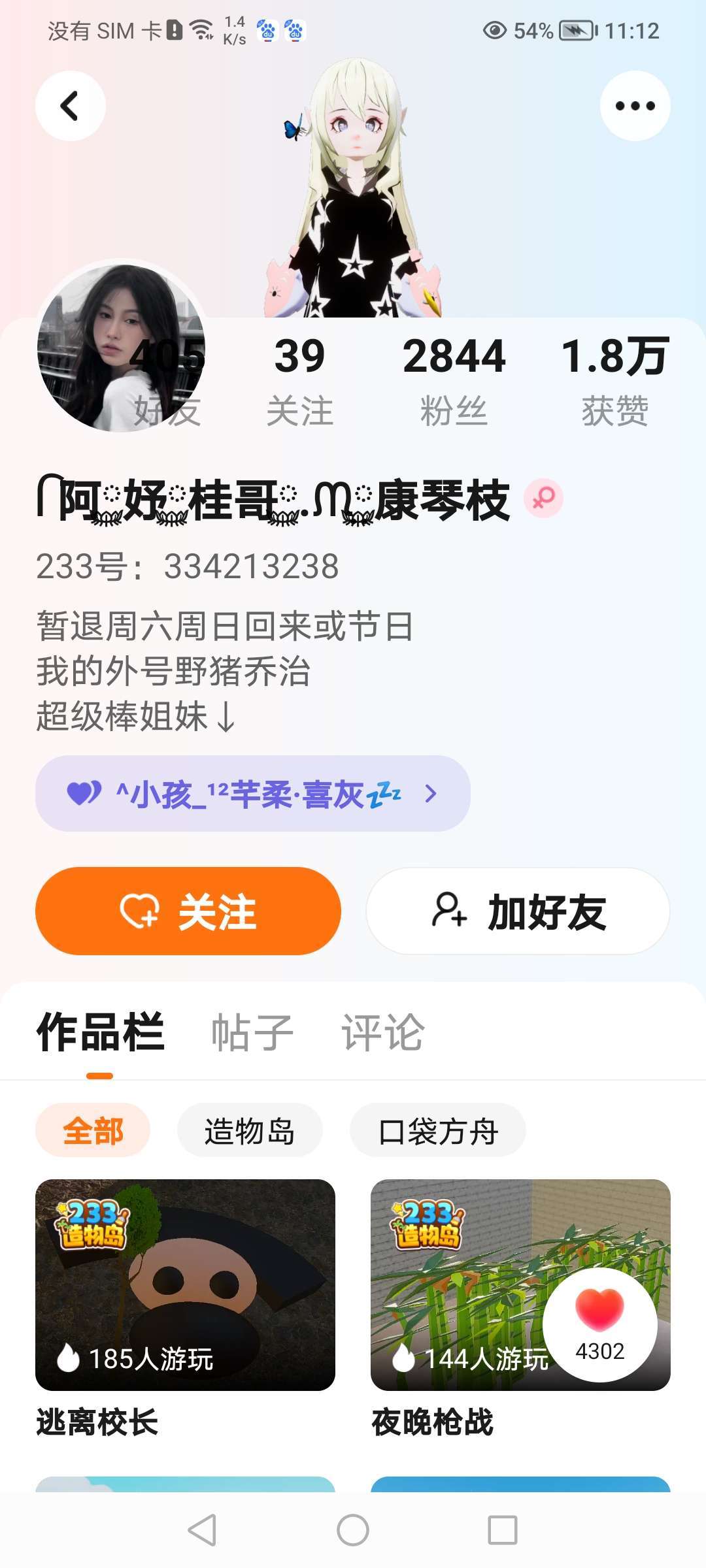Image resolution: width=706 pixels, height=1568 pixels.
Task: Open the three-dot overflow menu
Action: [x=635, y=106]
